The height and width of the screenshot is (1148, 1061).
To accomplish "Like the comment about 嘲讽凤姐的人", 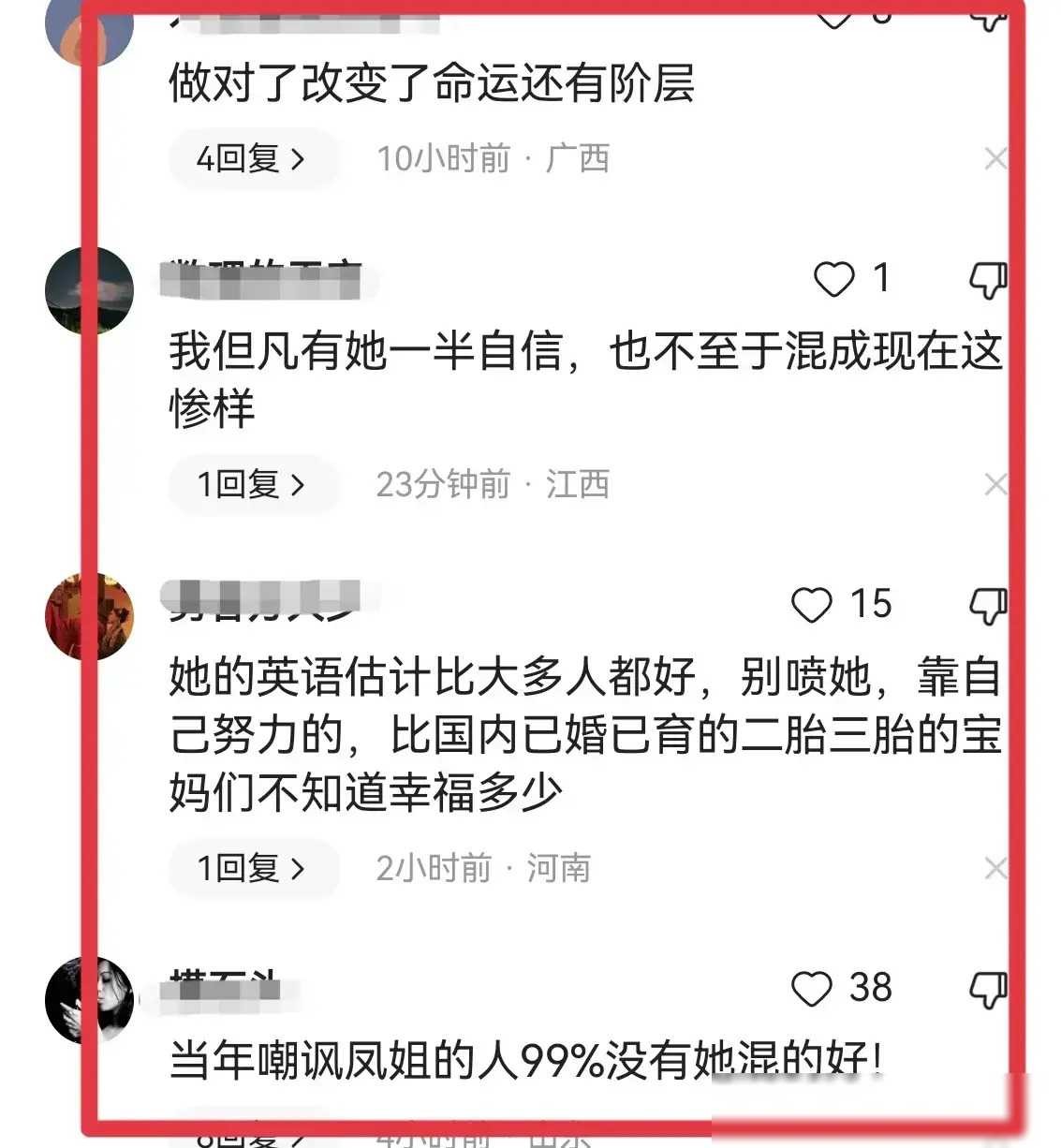I will pos(811,989).
